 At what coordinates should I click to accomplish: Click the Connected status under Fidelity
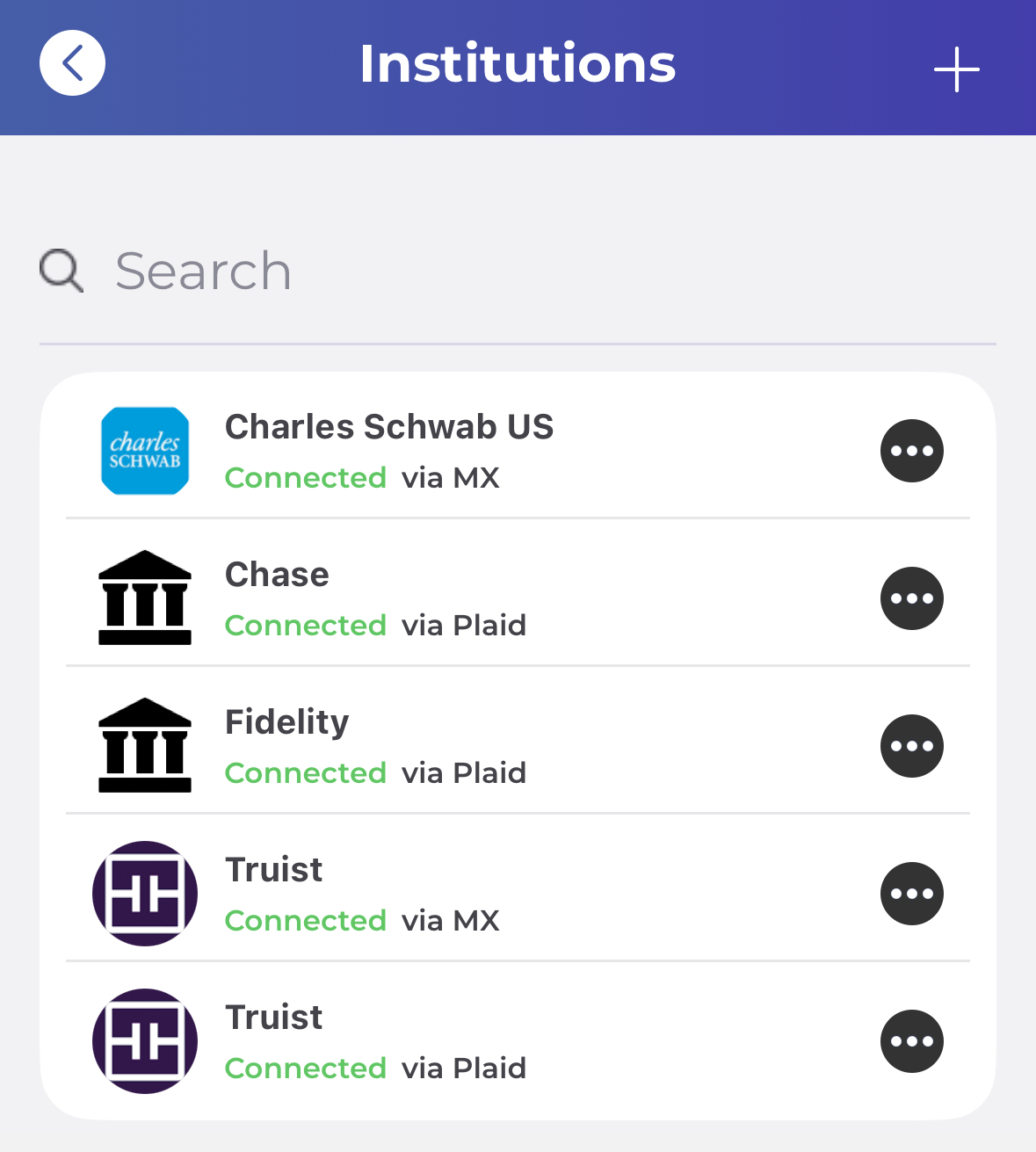pos(306,772)
